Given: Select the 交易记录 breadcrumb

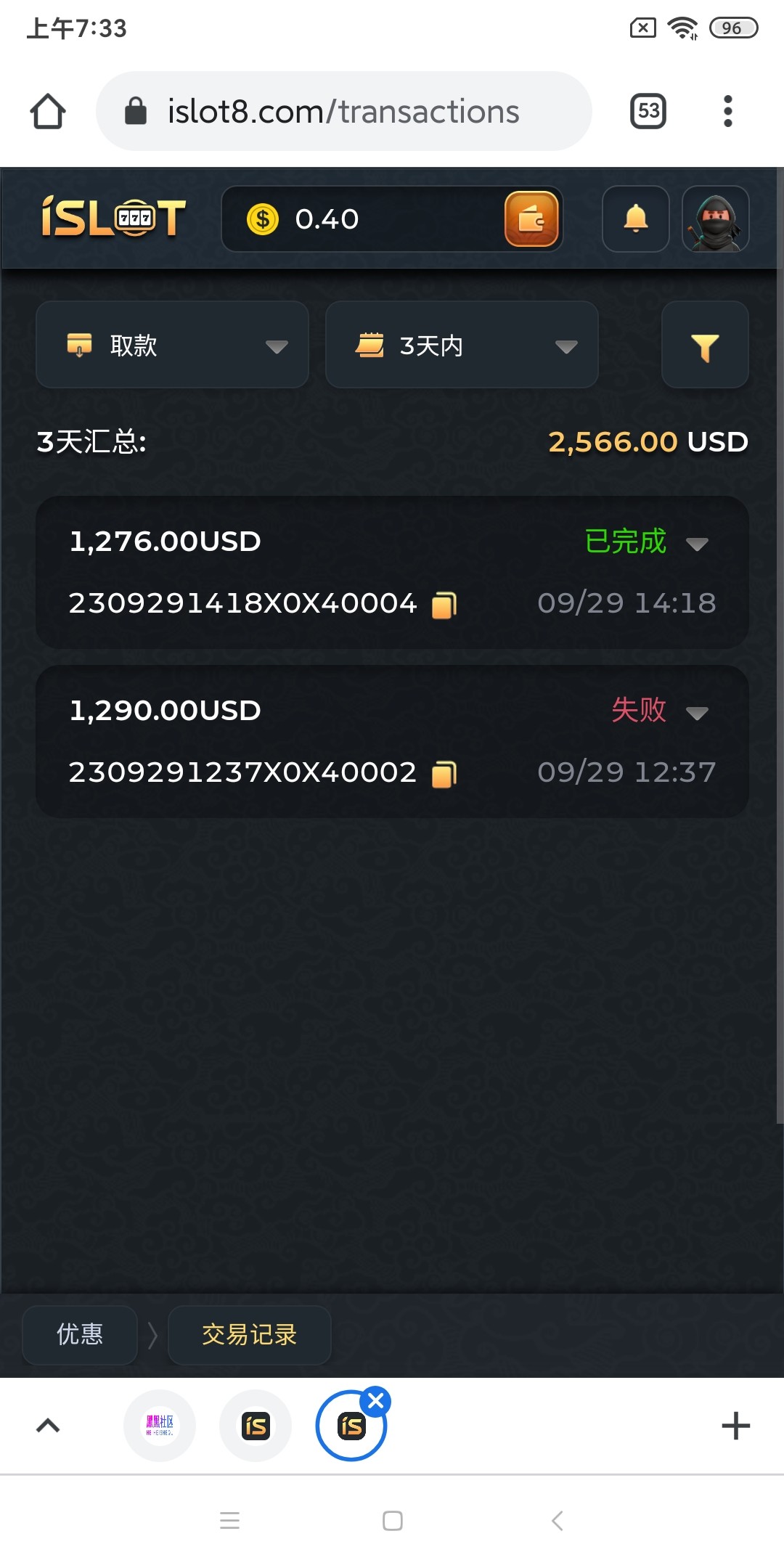Looking at the screenshot, I should click(x=249, y=1334).
